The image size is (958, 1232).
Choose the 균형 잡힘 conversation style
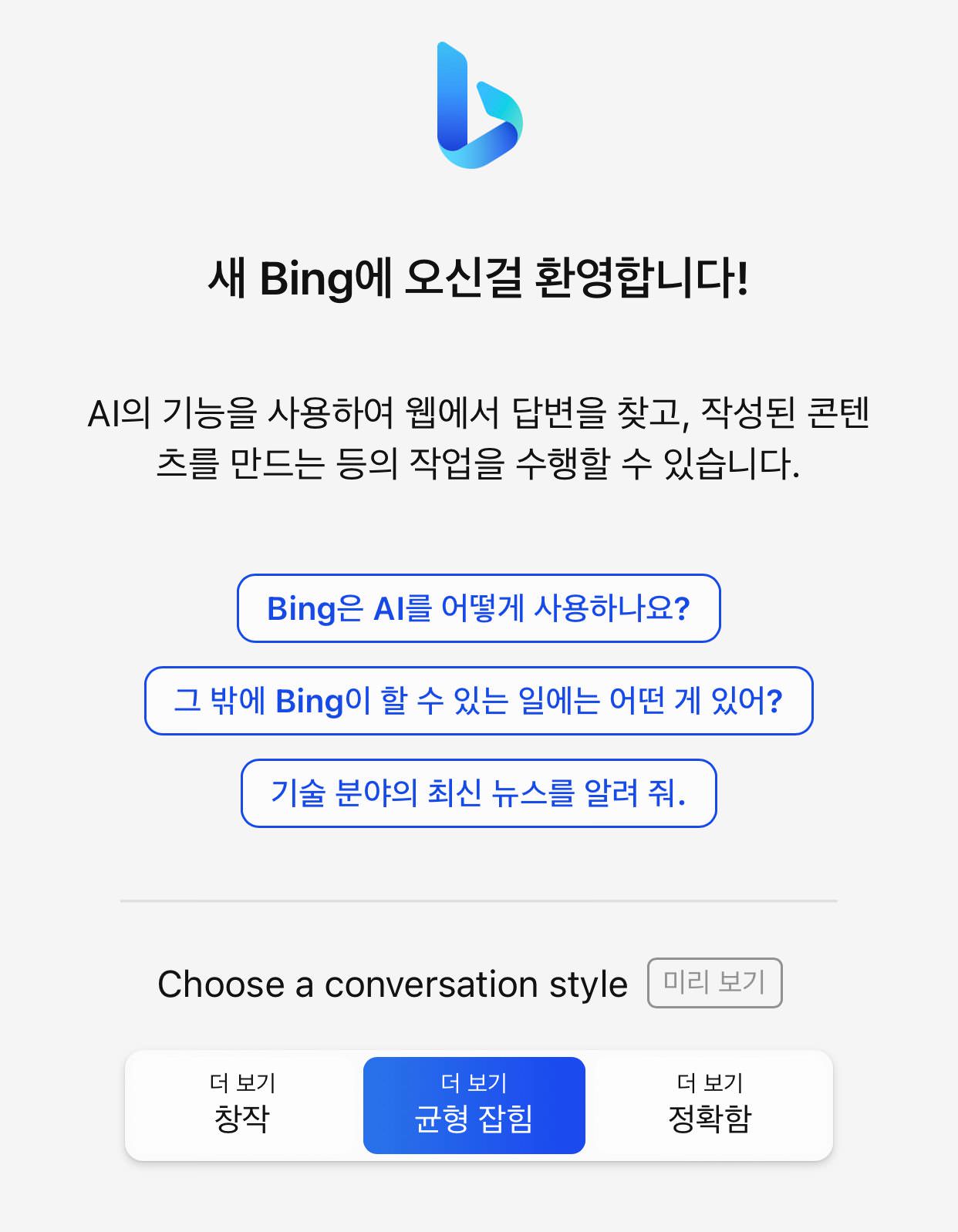pyautogui.click(x=474, y=1105)
